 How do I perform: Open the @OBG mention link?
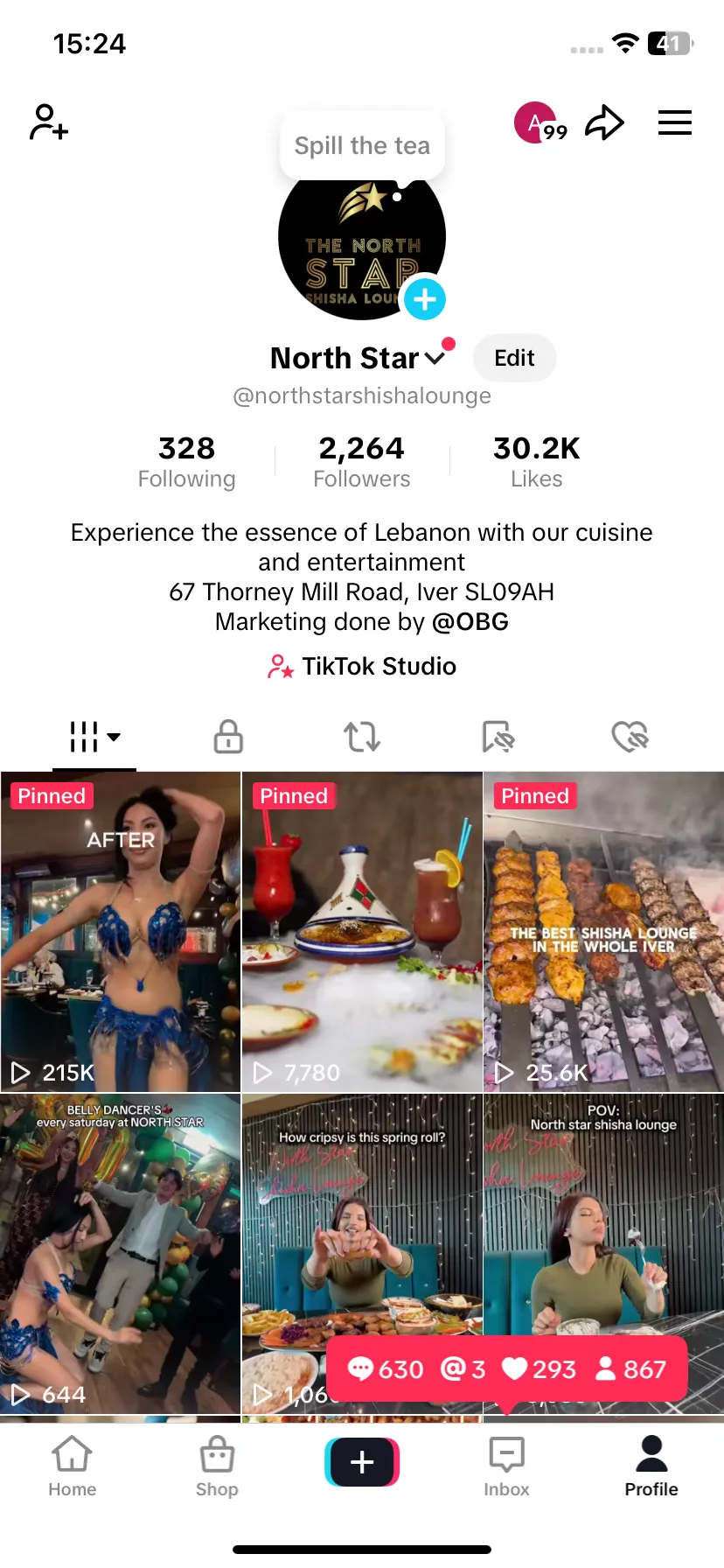pyautogui.click(x=470, y=622)
